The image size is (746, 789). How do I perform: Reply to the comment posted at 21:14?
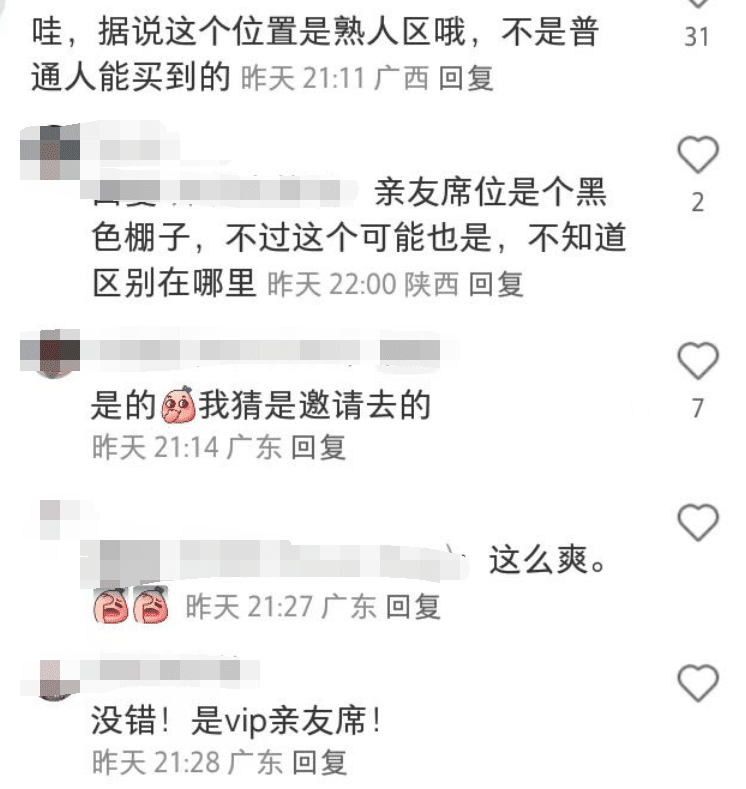pyautogui.click(x=318, y=447)
